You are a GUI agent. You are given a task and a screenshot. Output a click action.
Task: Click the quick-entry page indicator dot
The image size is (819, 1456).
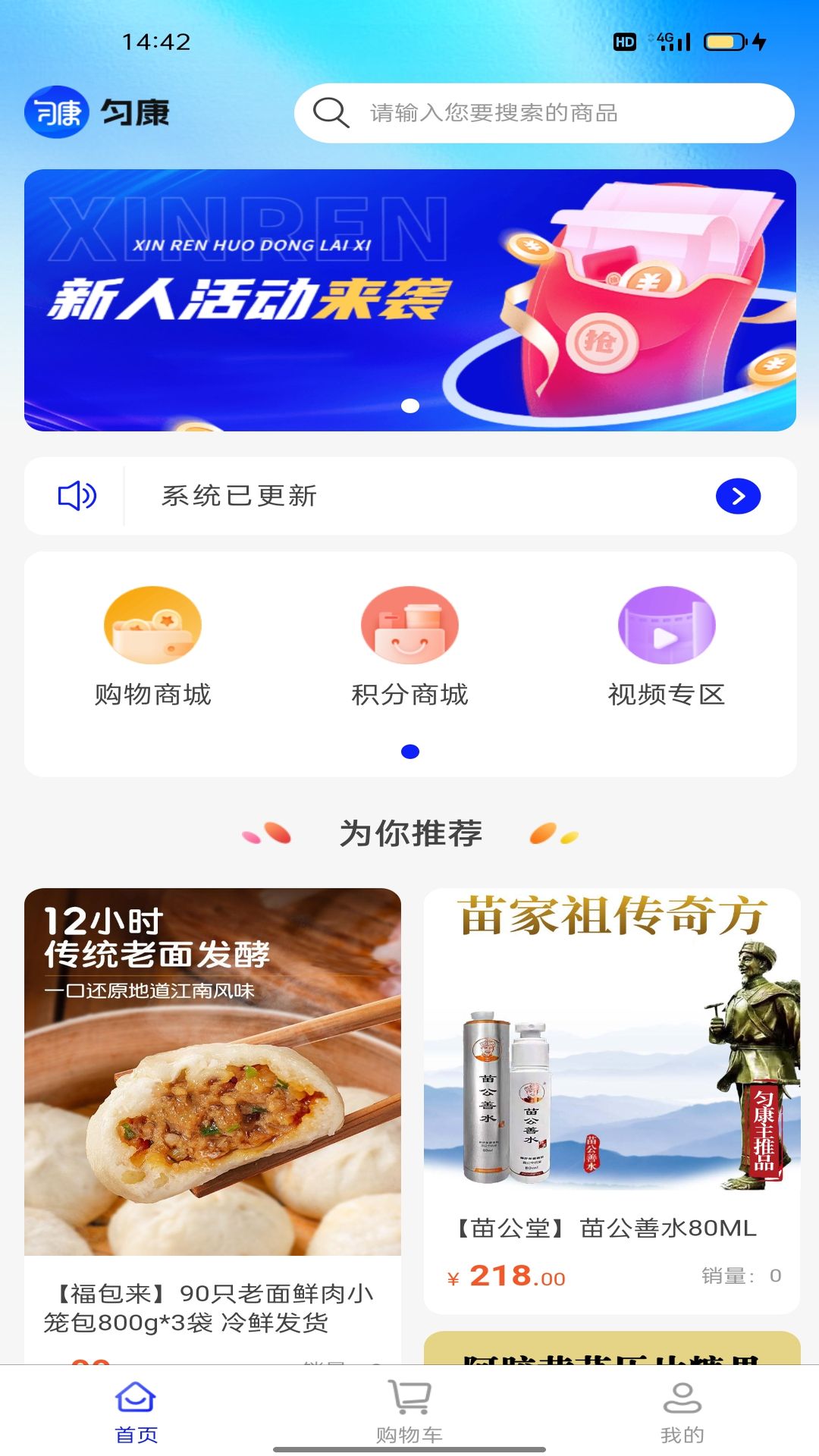[409, 751]
